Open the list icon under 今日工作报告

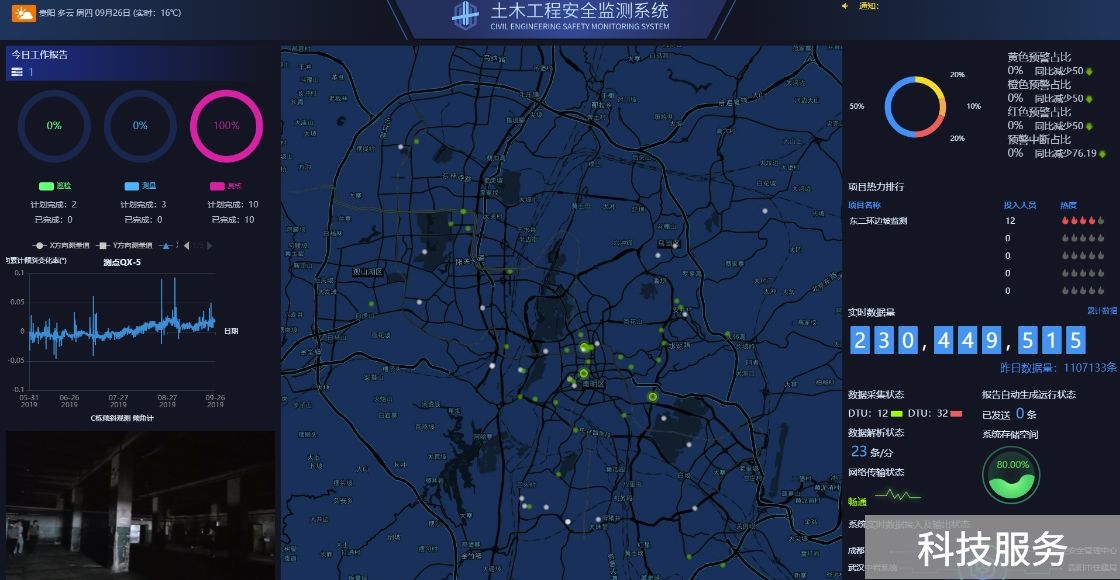coord(17,72)
